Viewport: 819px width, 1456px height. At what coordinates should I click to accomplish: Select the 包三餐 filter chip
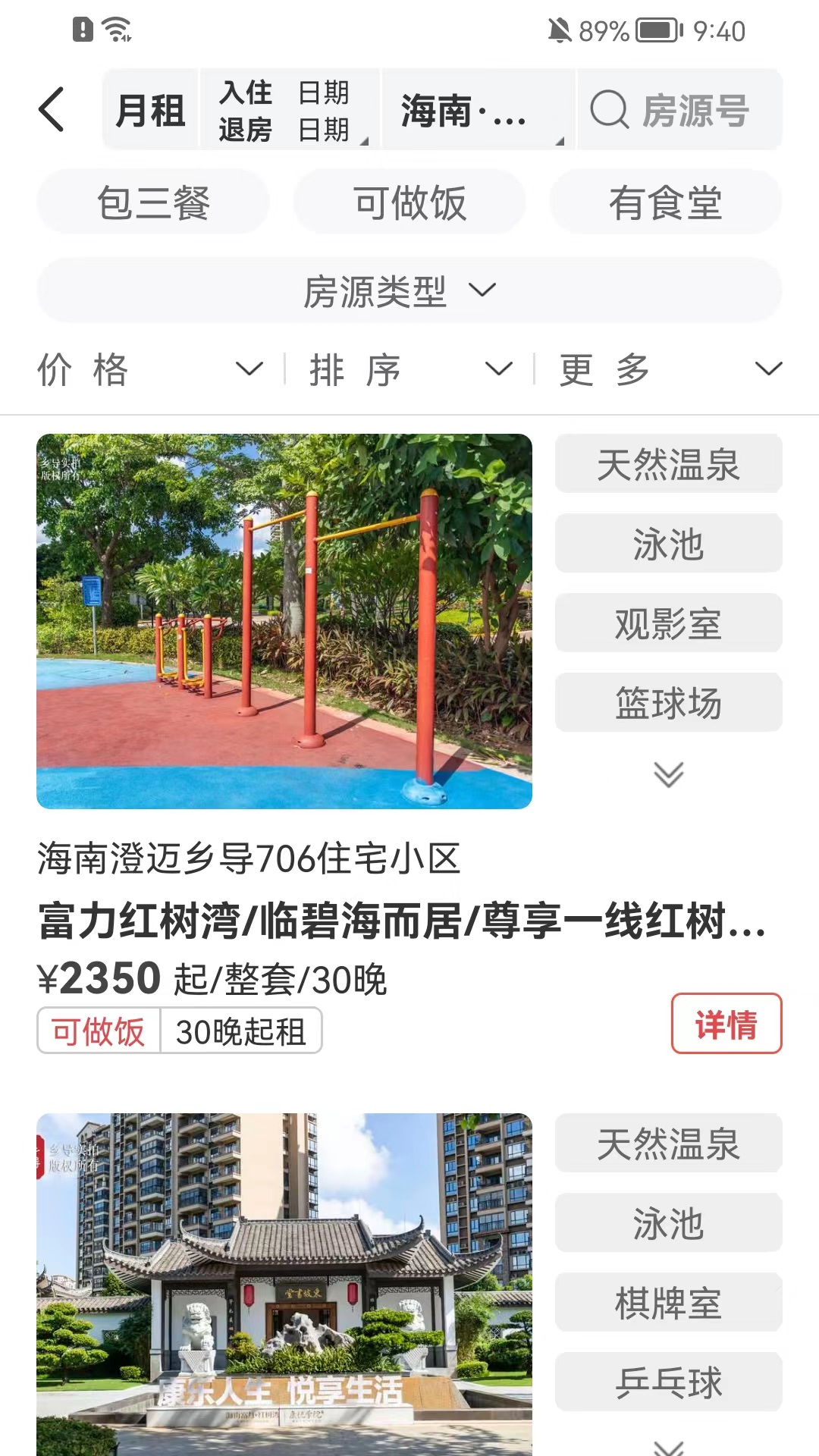pos(153,202)
